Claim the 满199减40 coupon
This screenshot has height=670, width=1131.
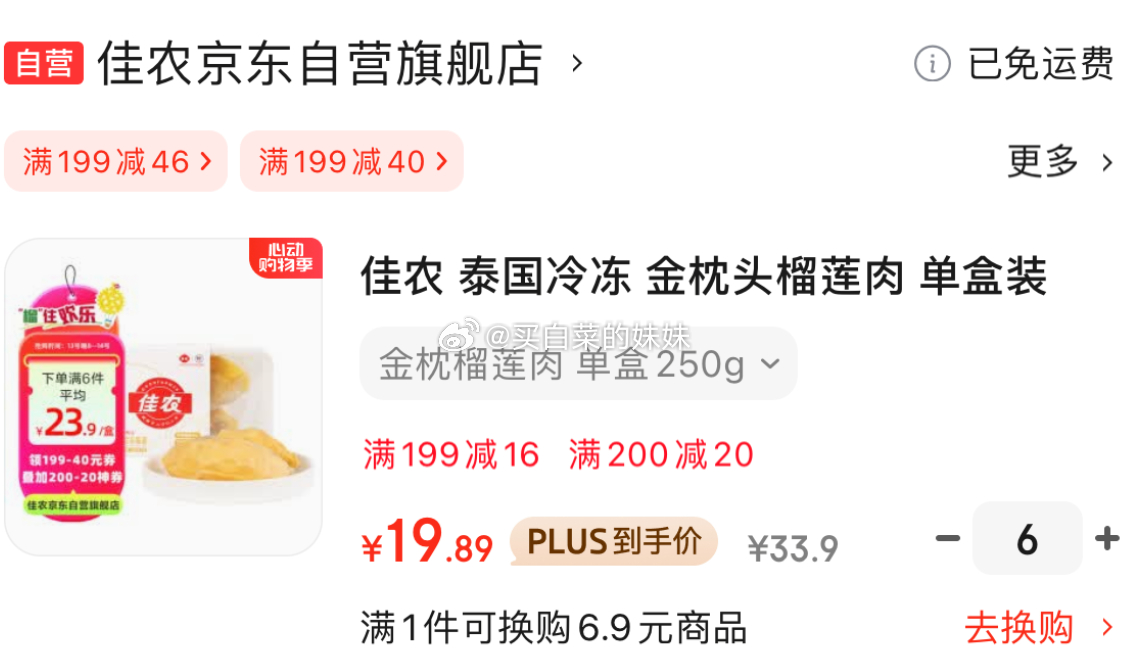tap(351, 161)
